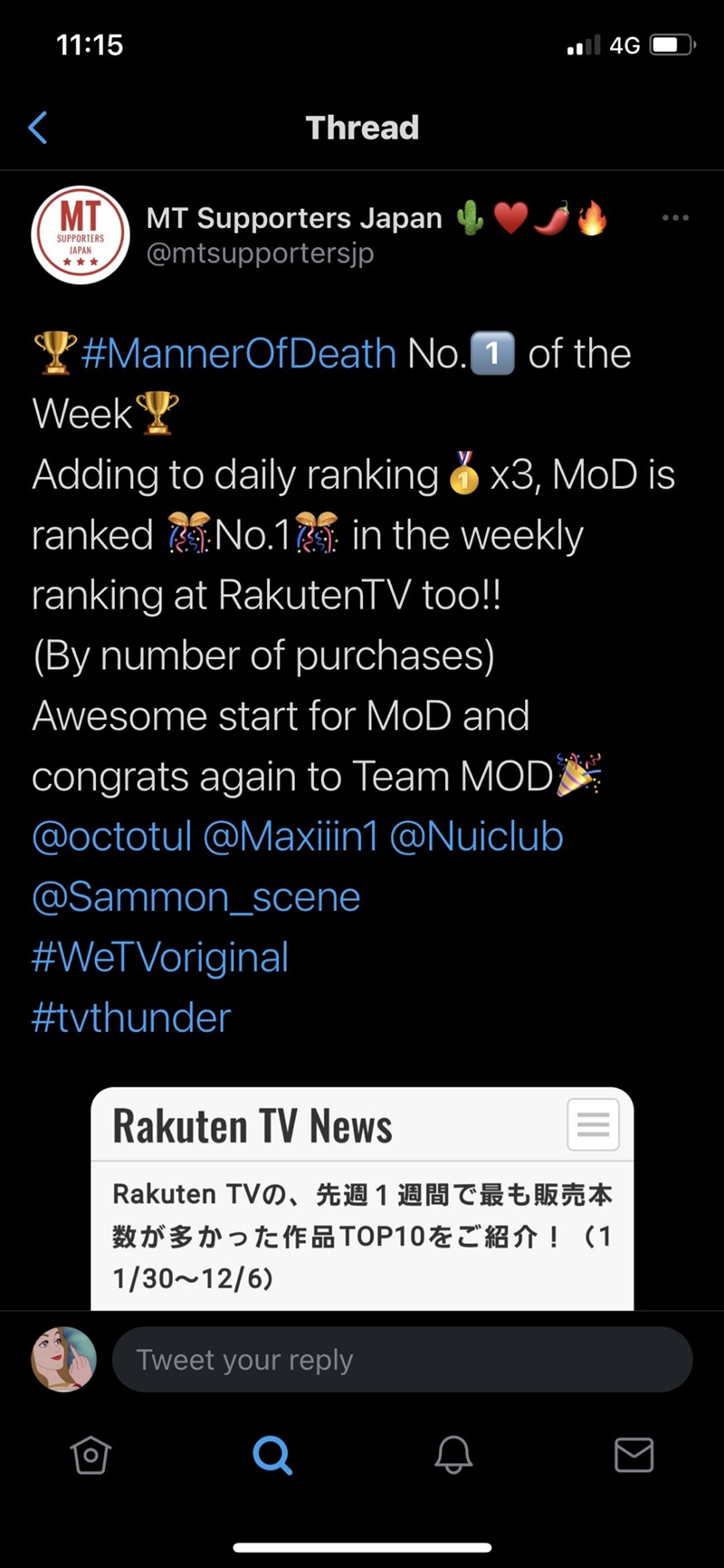Open the #MannerOfDeath hashtag
724x1568 pixels.
click(x=238, y=353)
